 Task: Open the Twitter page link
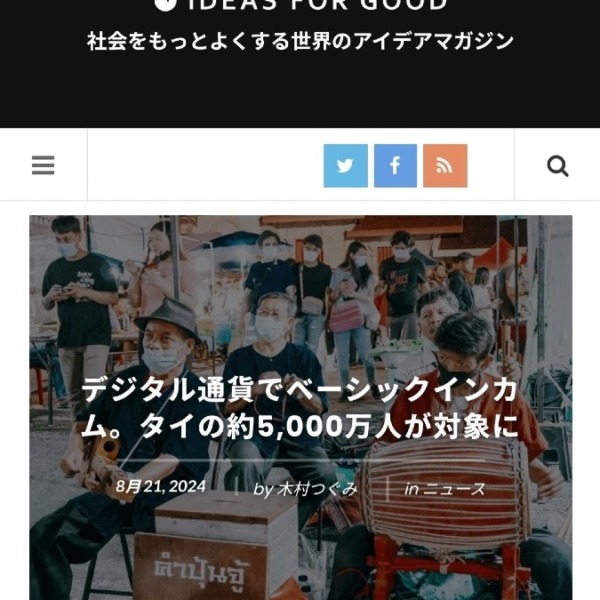click(345, 166)
